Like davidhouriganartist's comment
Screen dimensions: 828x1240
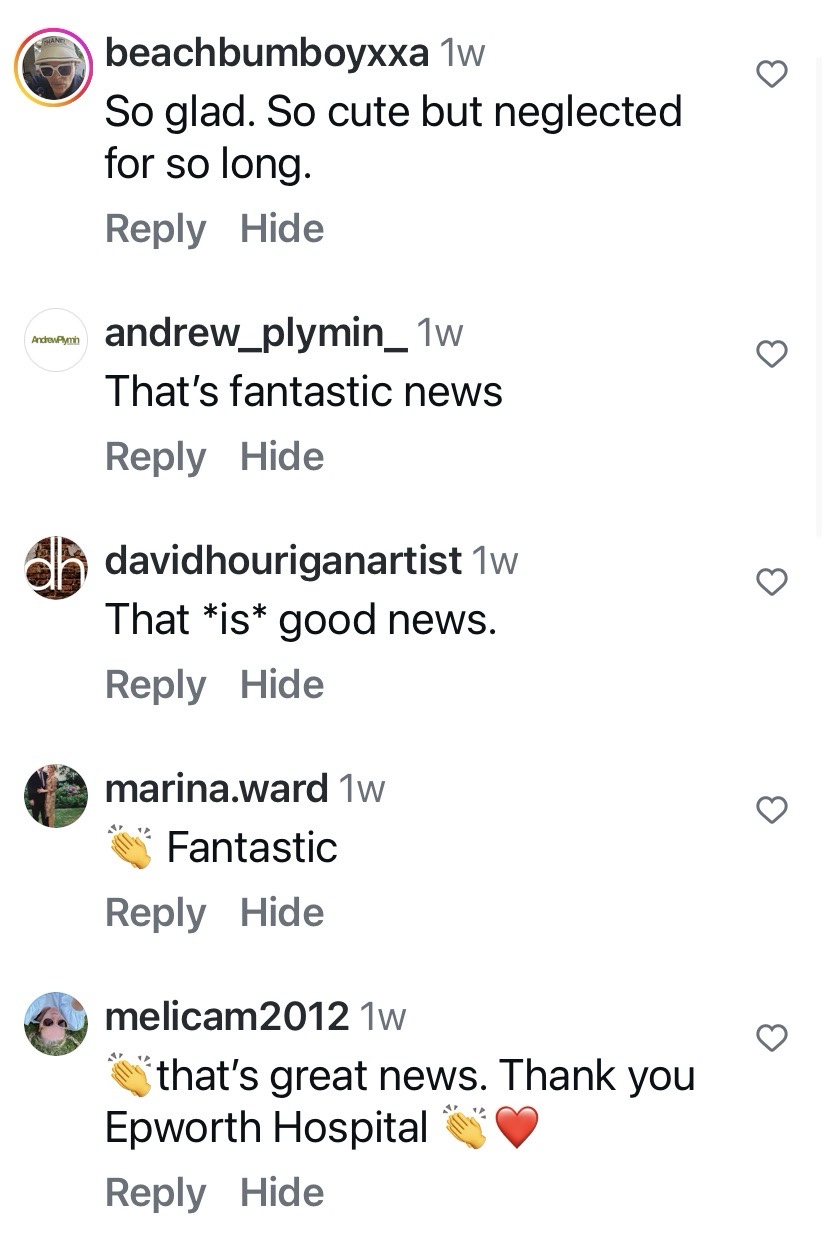click(x=771, y=582)
